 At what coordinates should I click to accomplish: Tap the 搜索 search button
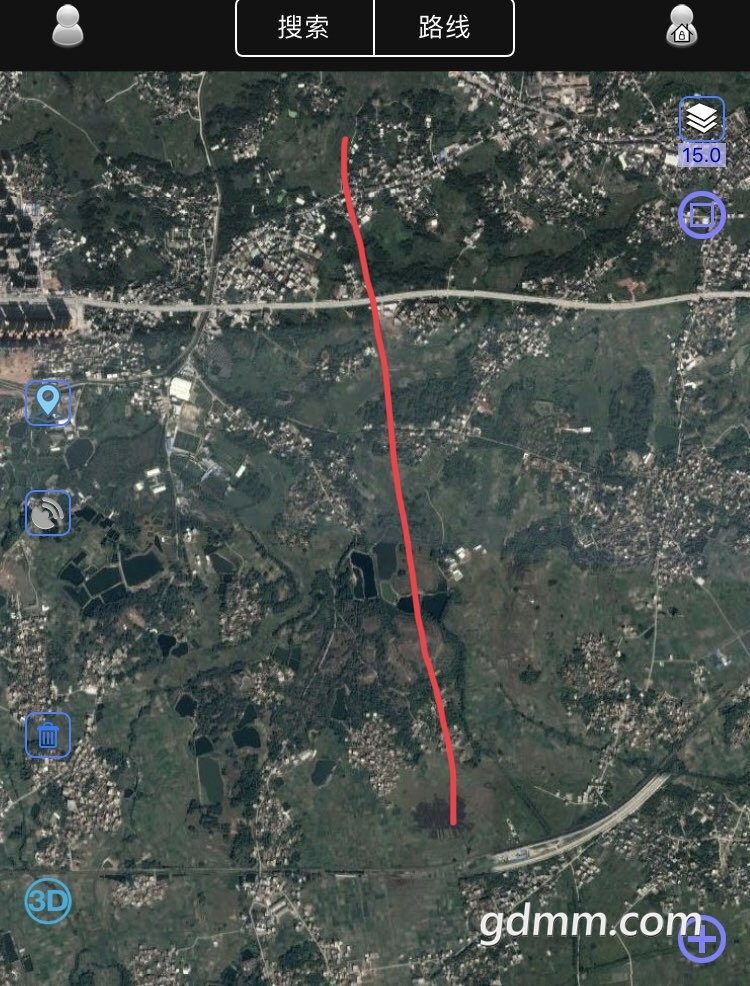point(304,27)
